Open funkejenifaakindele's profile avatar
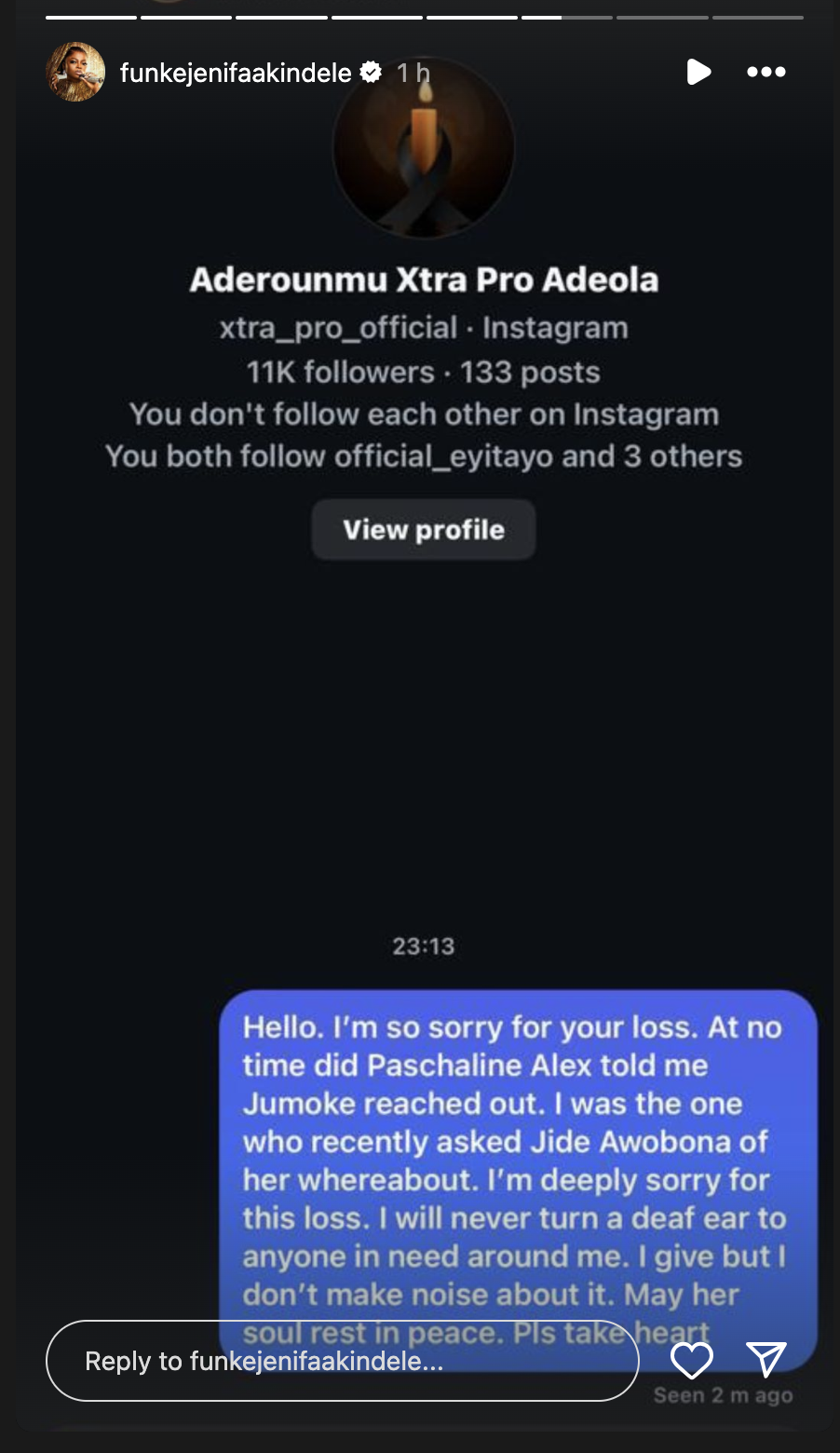Screen dimensions: 840x1453 [x=75, y=71]
